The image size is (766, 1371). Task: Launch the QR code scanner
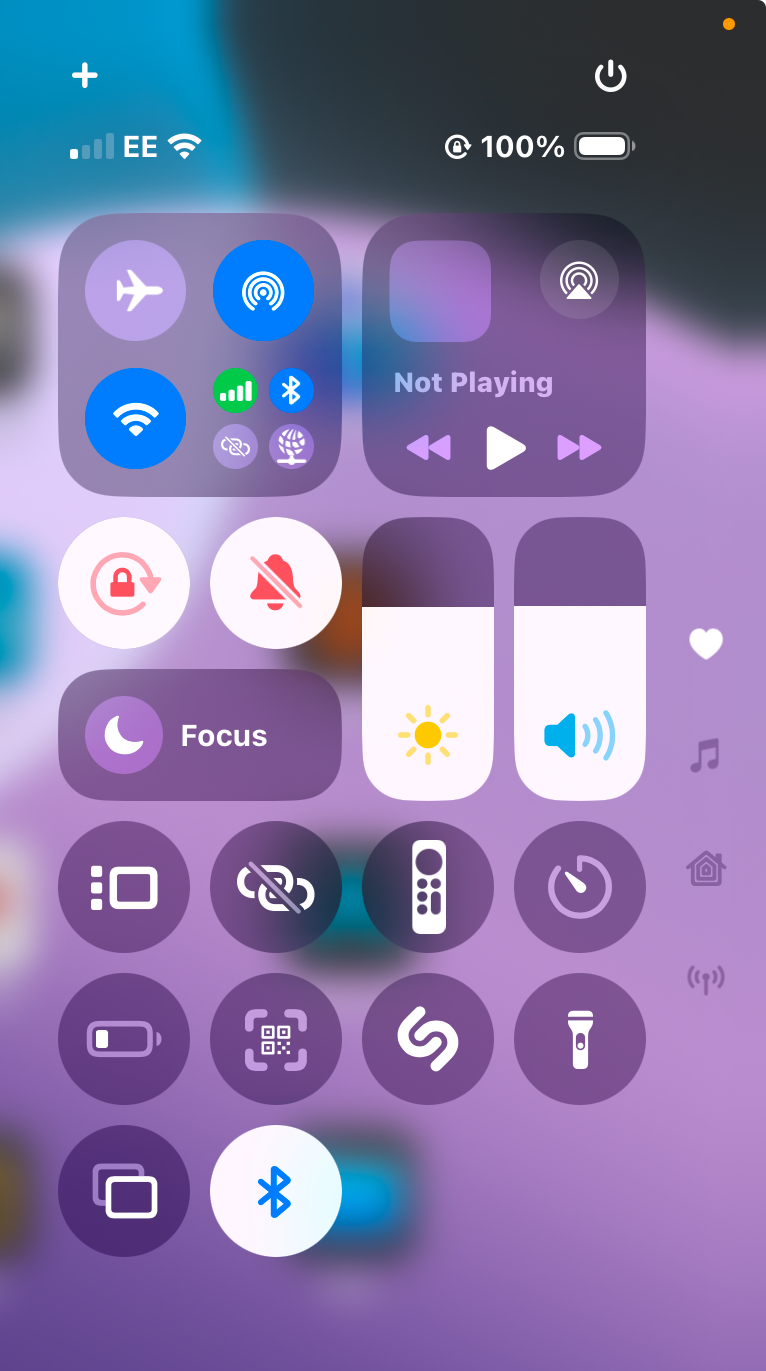pyautogui.click(x=276, y=1039)
